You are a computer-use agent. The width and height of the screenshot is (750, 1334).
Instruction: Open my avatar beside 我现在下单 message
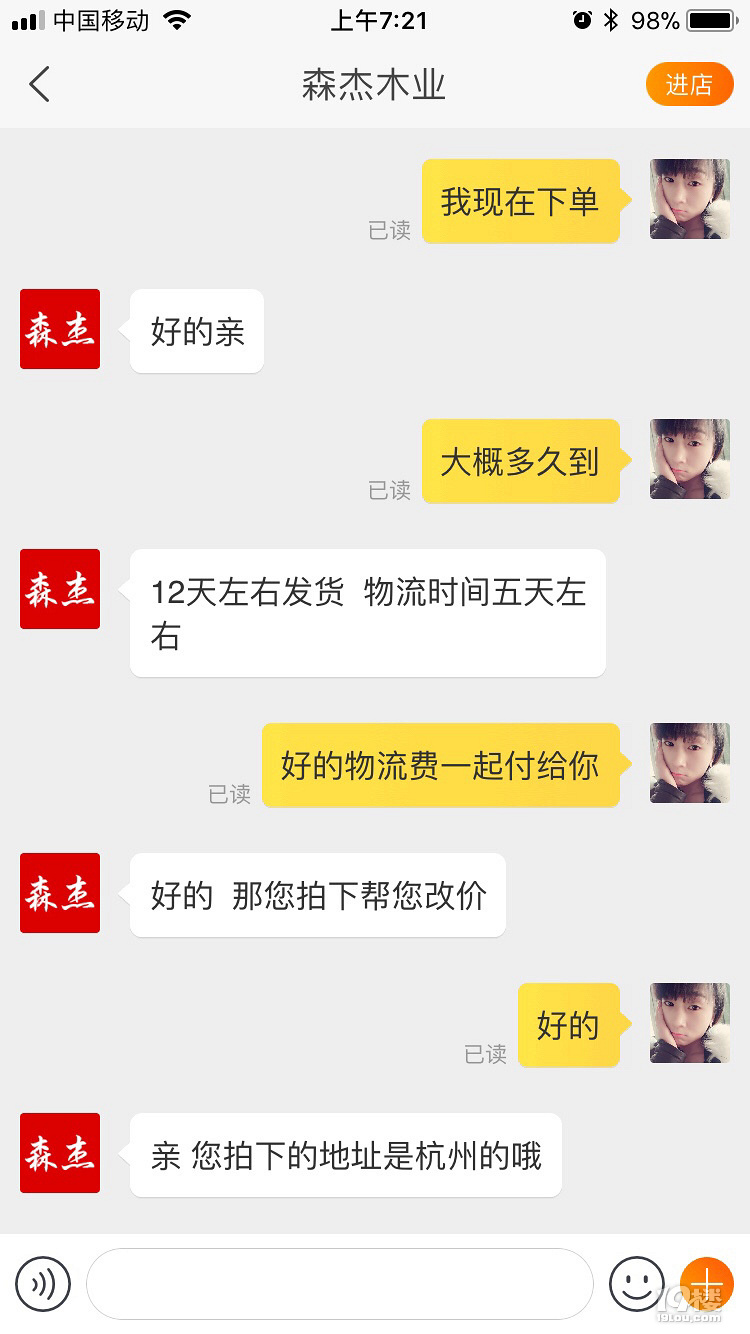[x=689, y=199]
